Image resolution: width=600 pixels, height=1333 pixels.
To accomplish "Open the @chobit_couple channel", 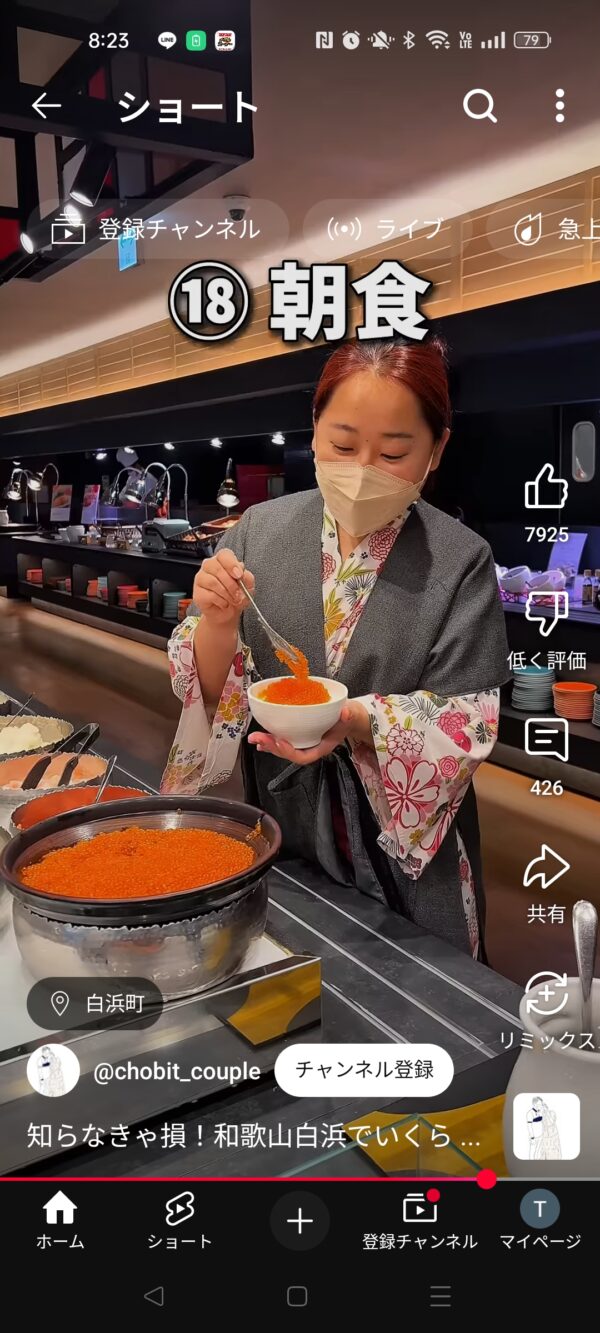I will pyautogui.click(x=176, y=1071).
